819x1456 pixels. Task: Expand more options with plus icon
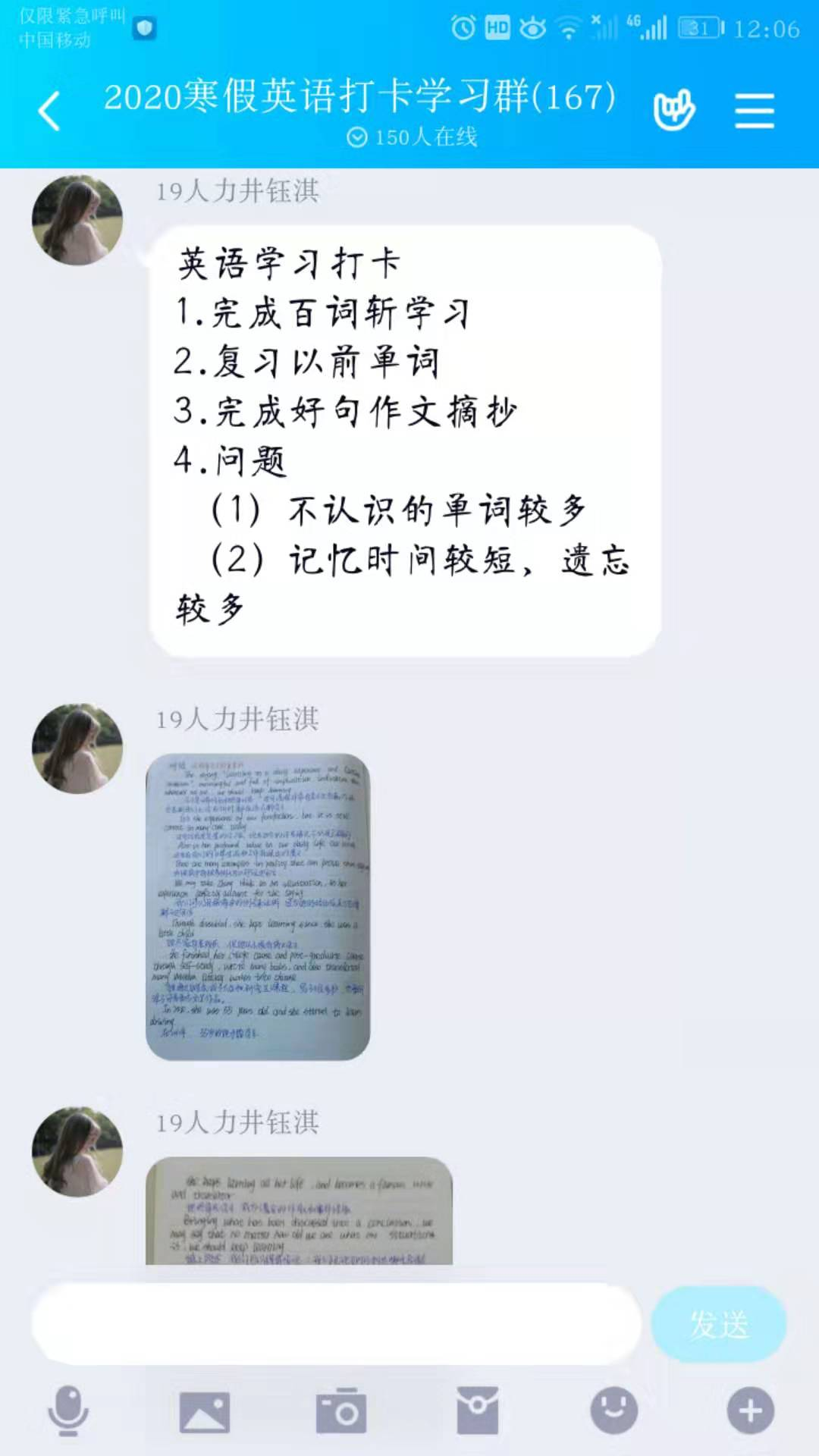pyautogui.click(x=750, y=1411)
